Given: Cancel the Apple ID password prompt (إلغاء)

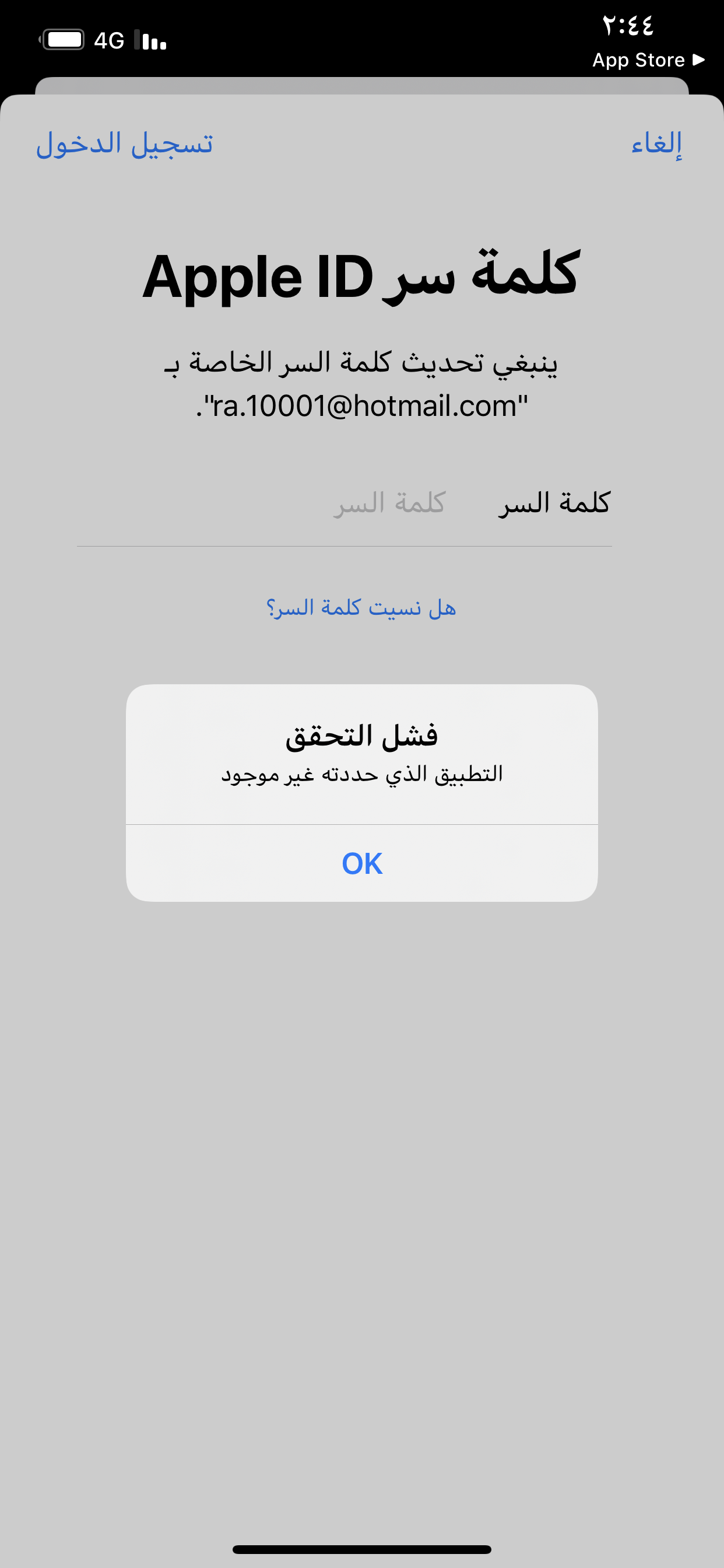Looking at the screenshot, I should 656,143.
